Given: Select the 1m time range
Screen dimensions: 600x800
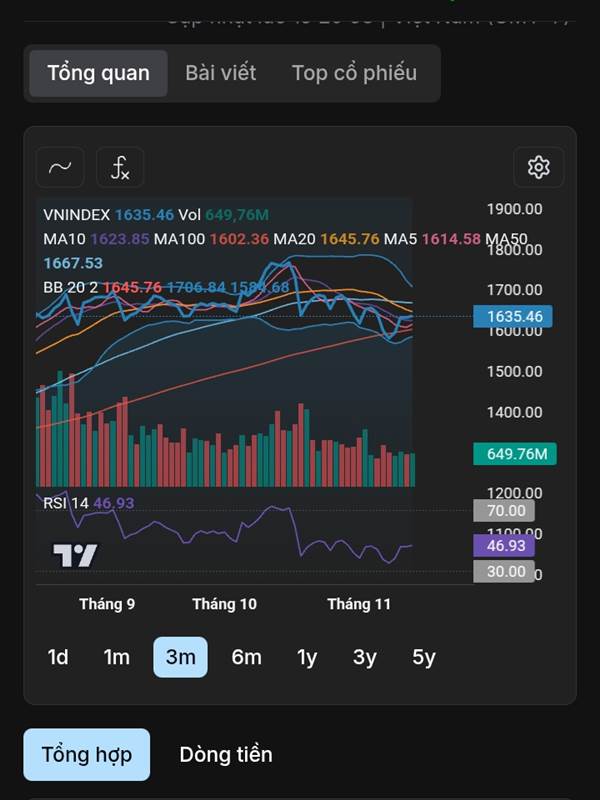Looking at the screenshot, I should click(117, 657).
